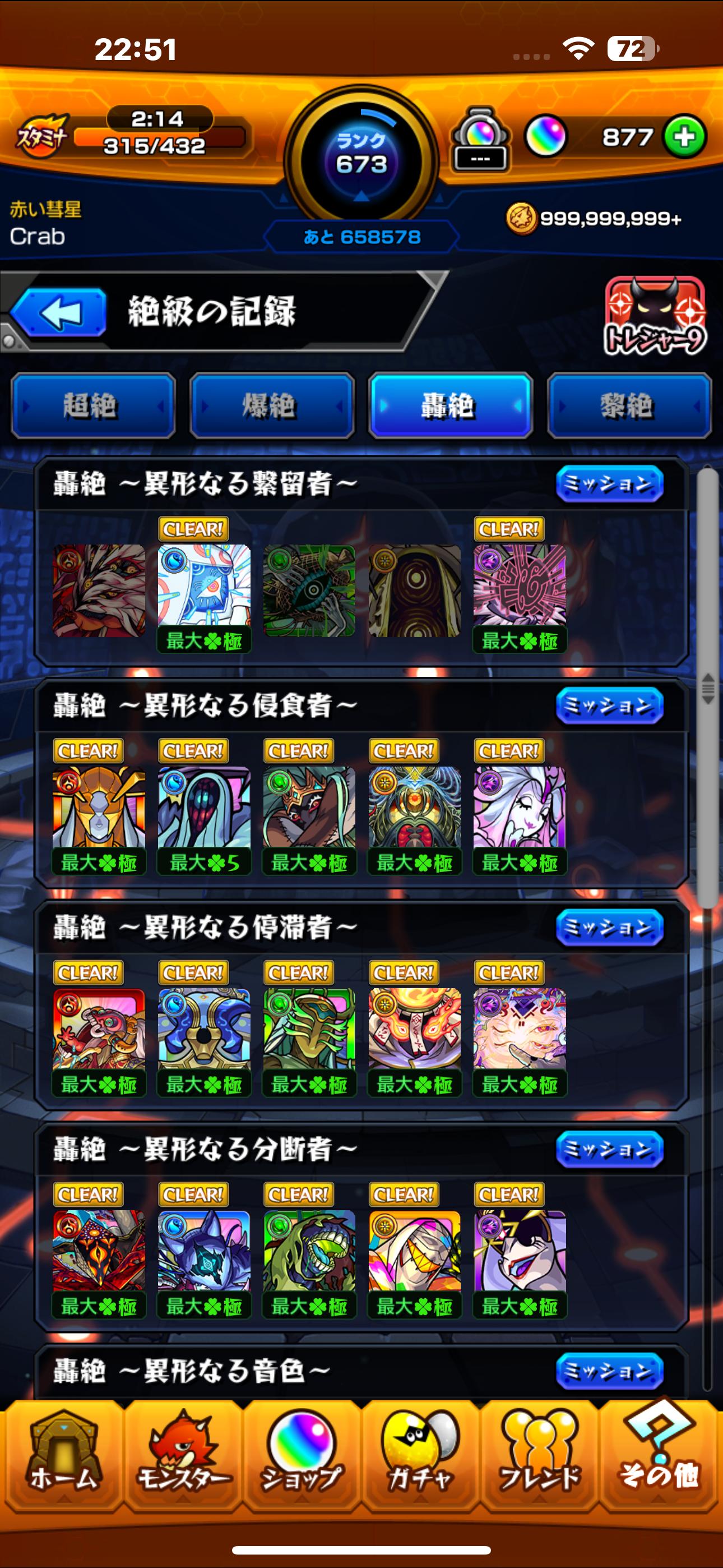The image size is (723, 1568).
Task: Open the トレジャー9 banner icon
Action: pos(655,316)
